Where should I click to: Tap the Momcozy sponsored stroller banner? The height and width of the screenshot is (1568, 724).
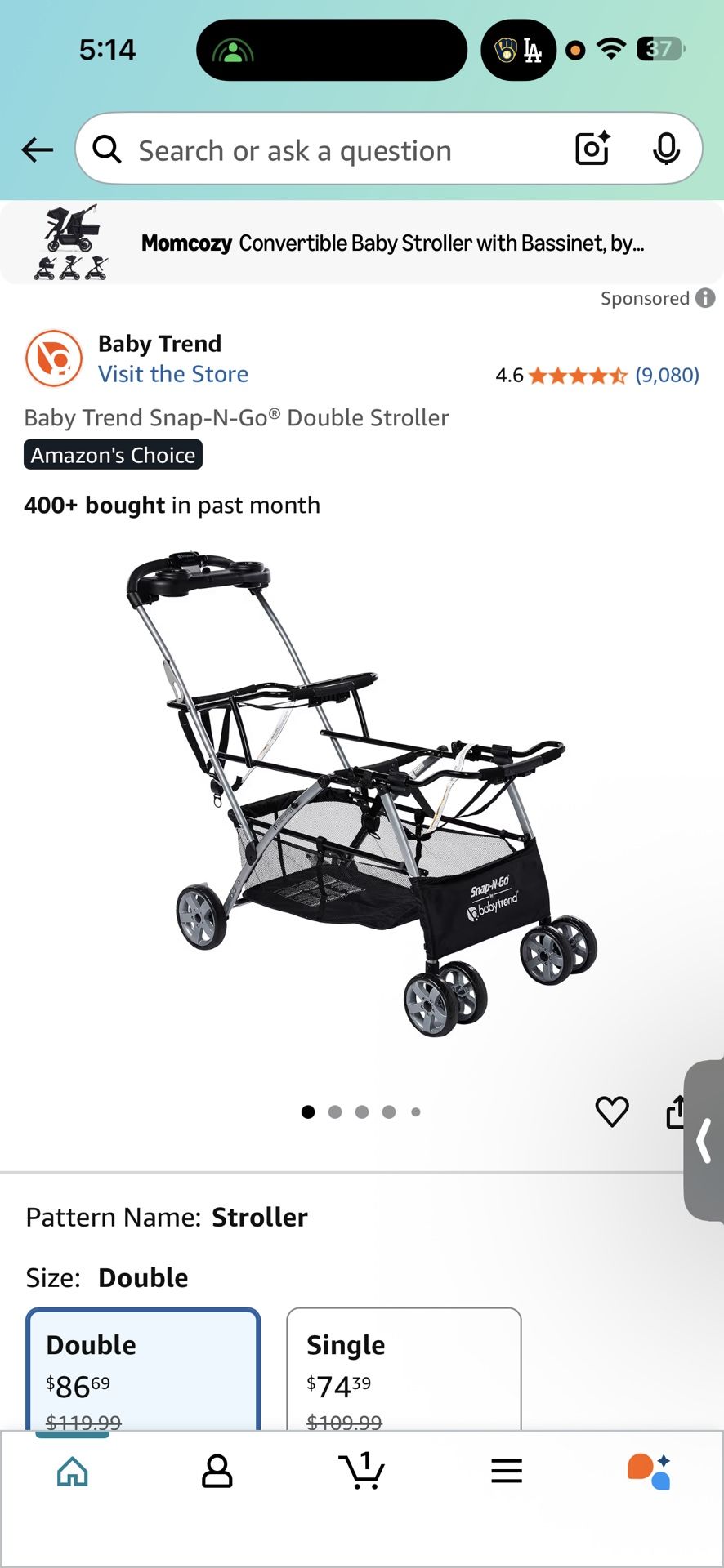362,242
